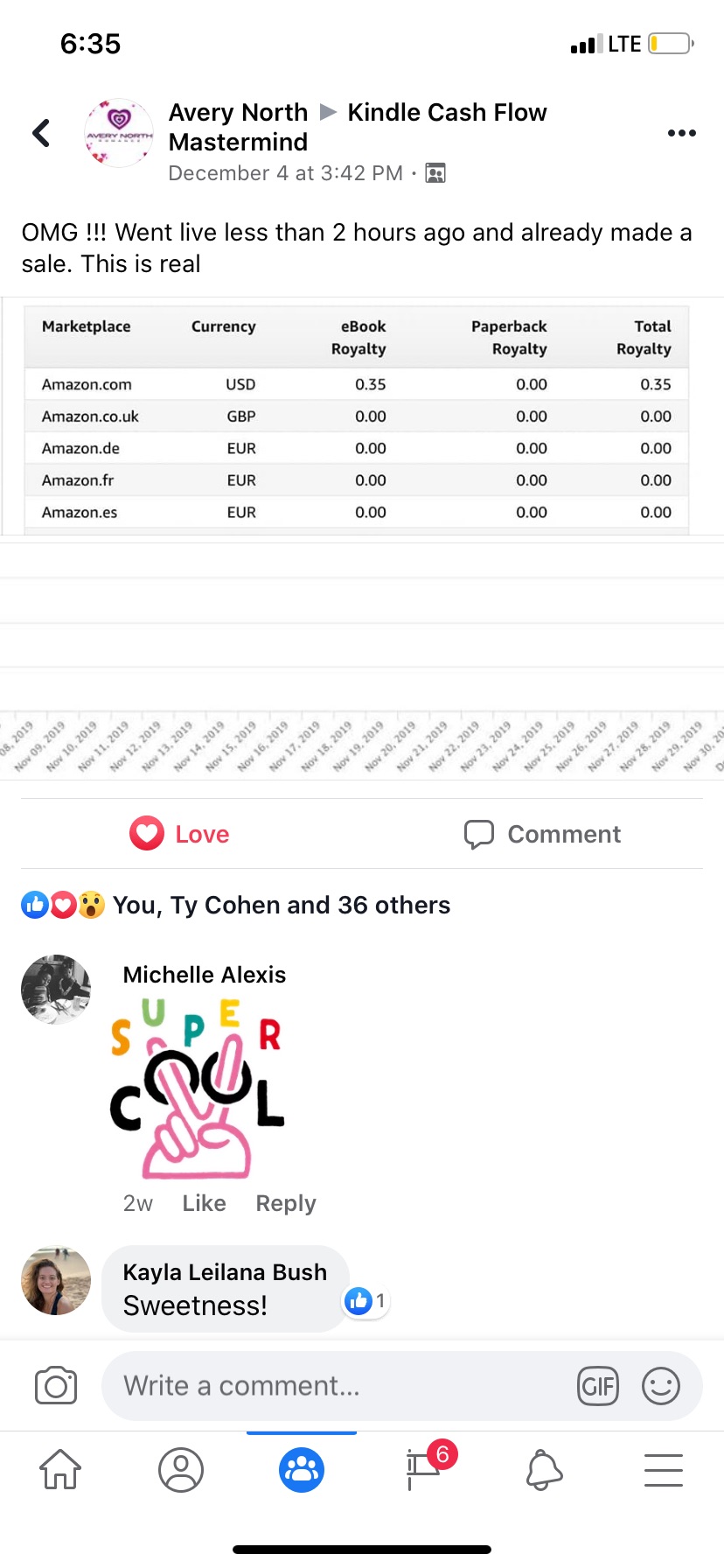
Task: View who reacted to the post
Action: click(280, 905)
